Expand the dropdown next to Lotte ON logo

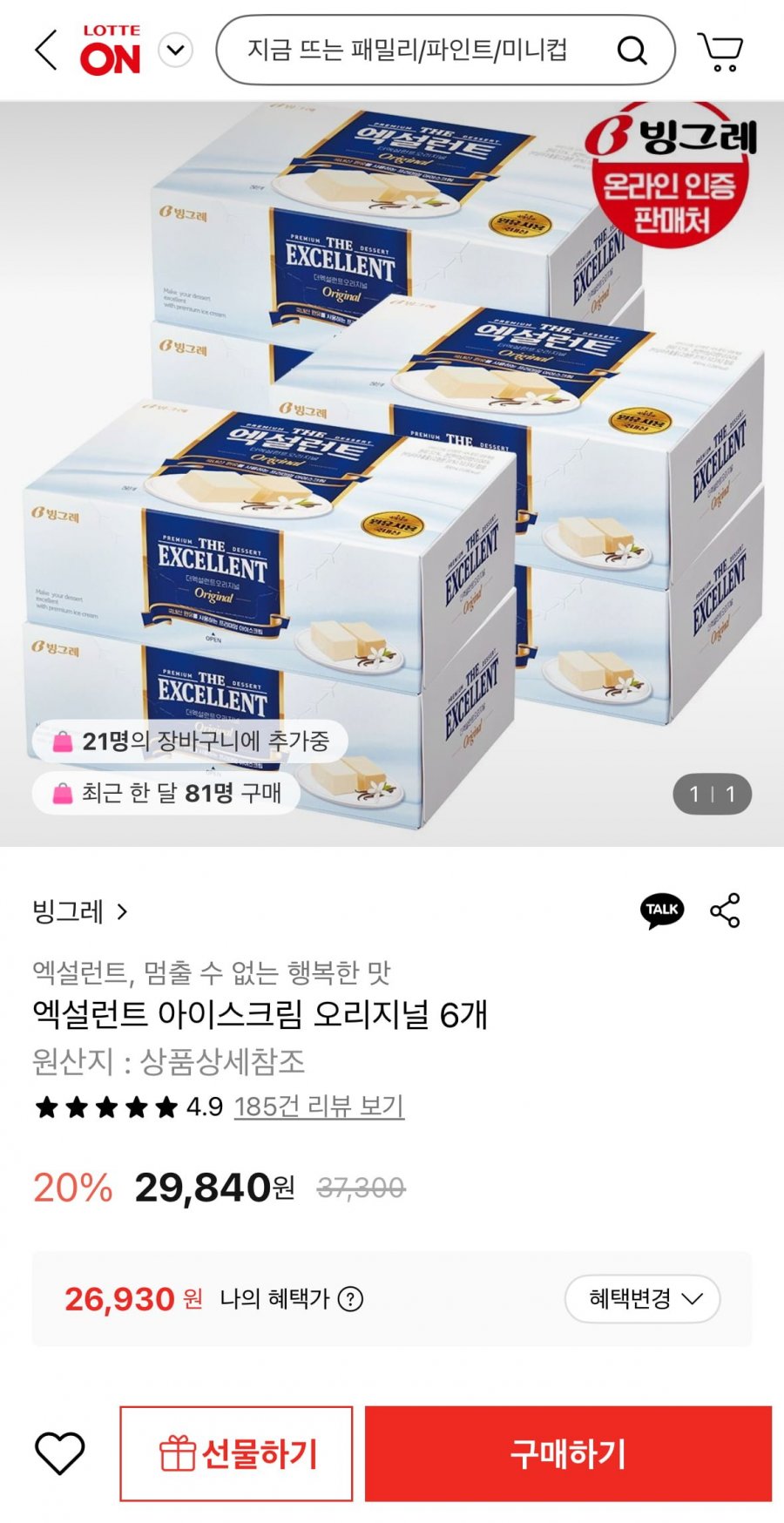pos(176,50)
